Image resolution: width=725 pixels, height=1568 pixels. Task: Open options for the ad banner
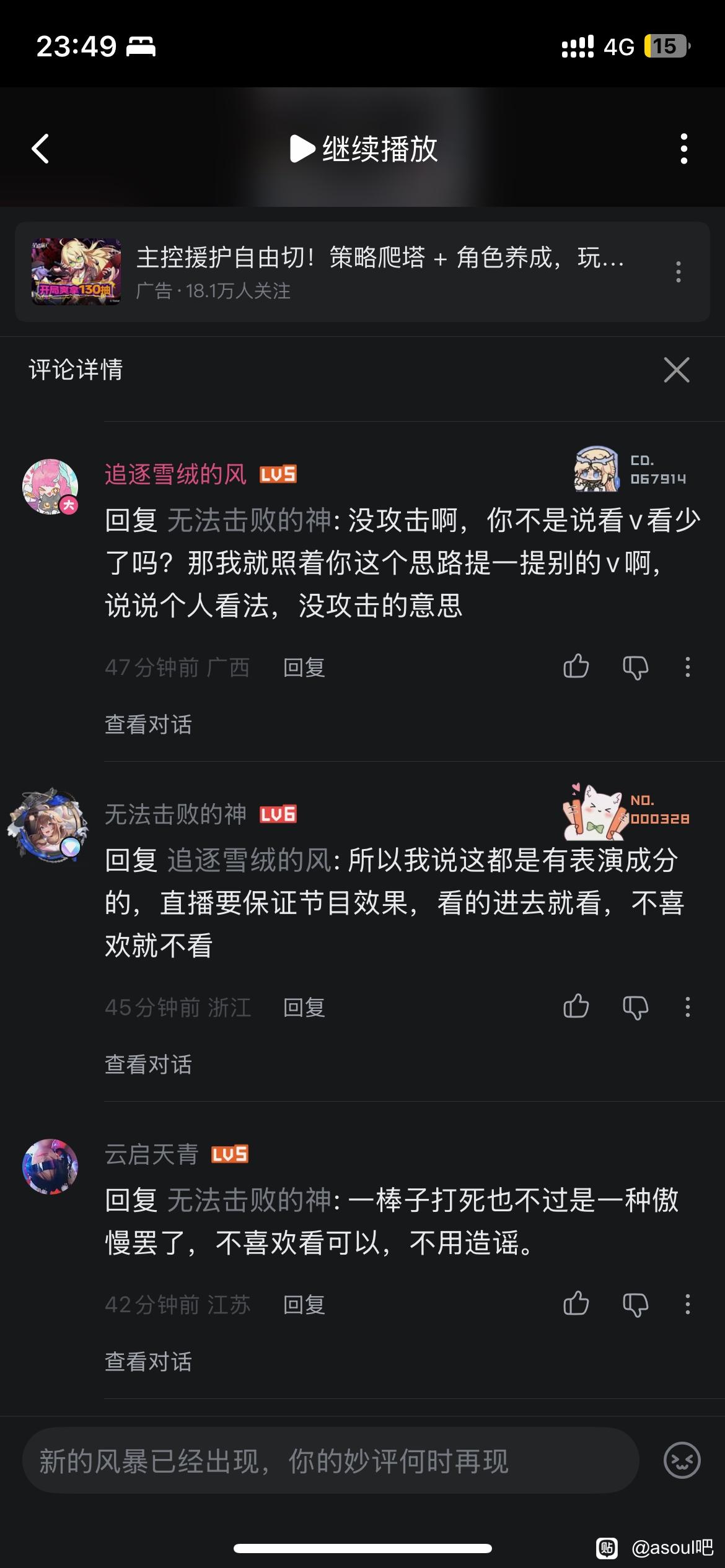pos(679,272)
